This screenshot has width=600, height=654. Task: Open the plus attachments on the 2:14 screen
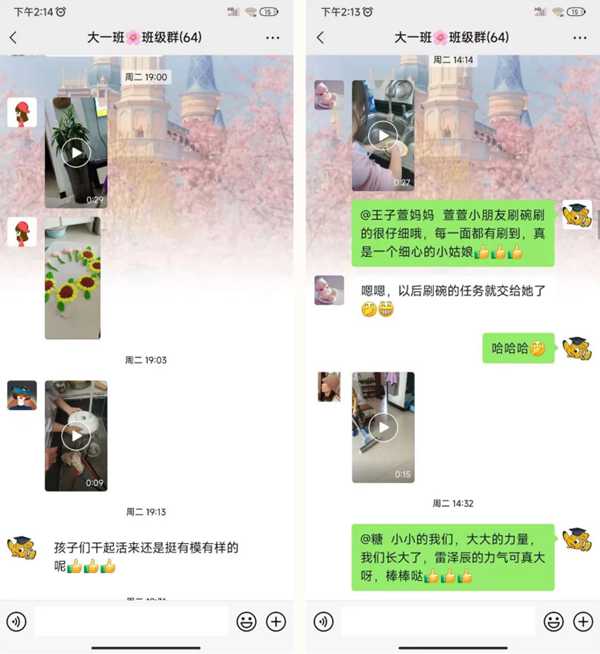pos(276,621)
